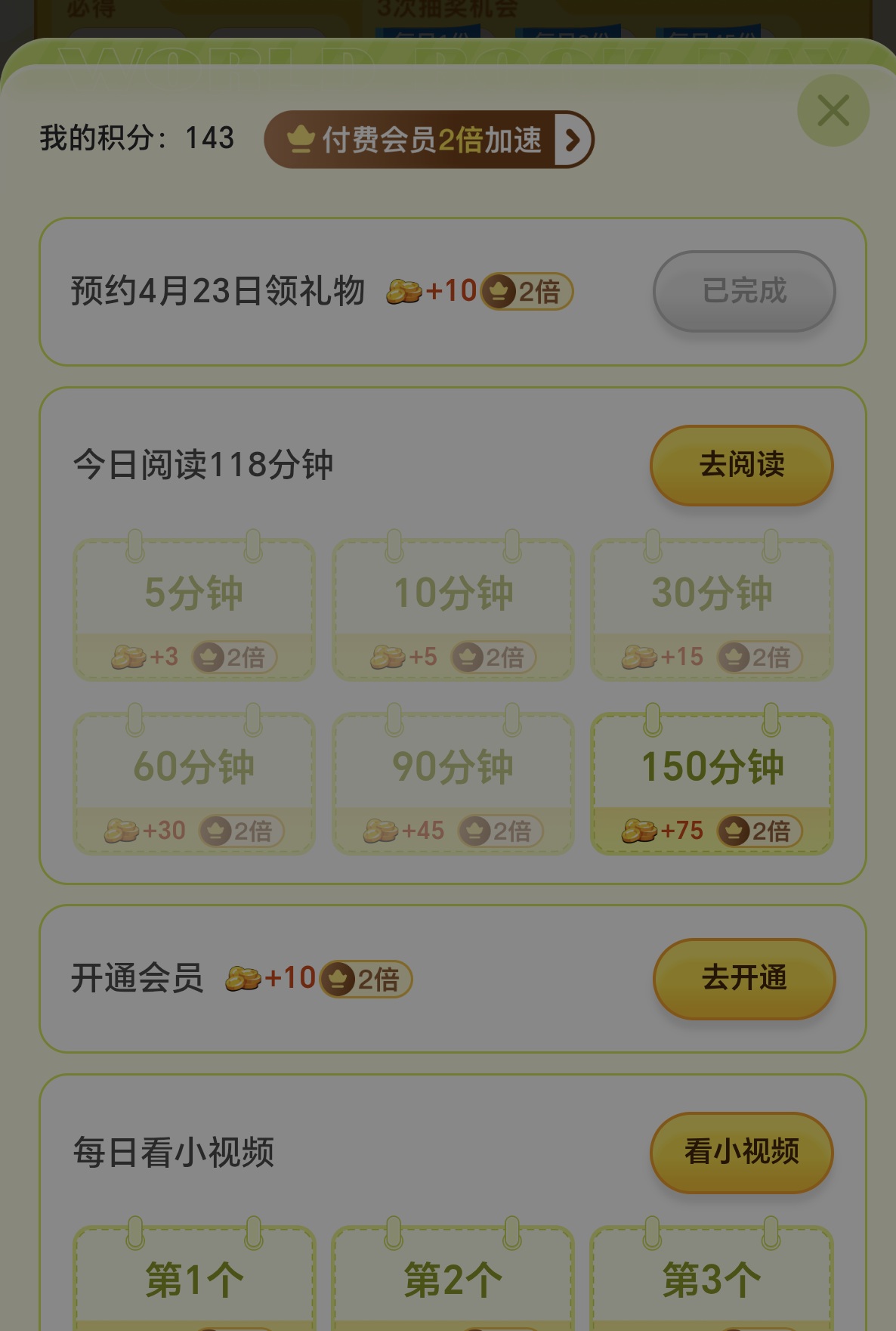Image resolution: width=896 pixels, height=1331 pixels.
Task: Tap the 看小视频 button
Action: (741, 1152)
